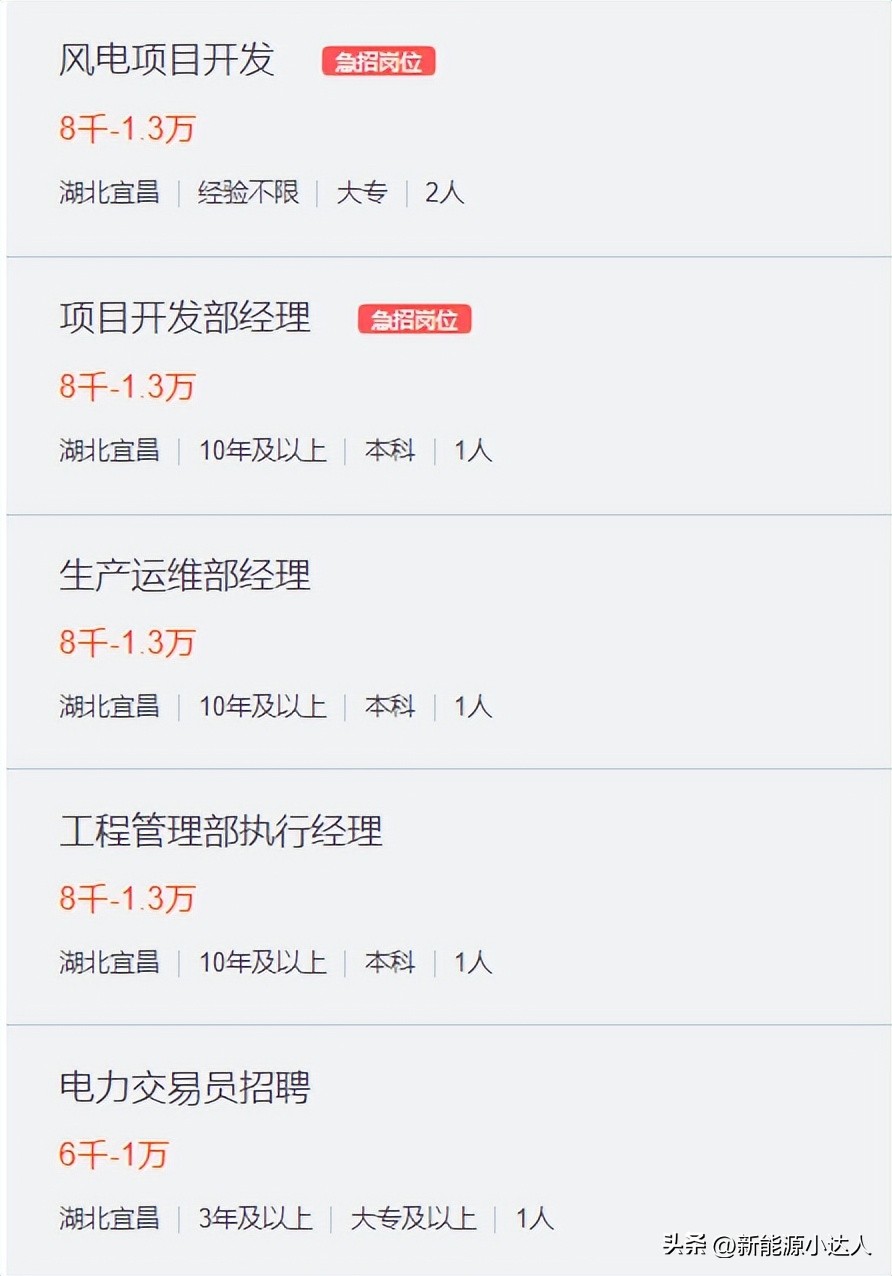Select the 大专及以上 education requirement
Image resolution: width=892 pixels, height=1276 pixels.
[414, 1219]
